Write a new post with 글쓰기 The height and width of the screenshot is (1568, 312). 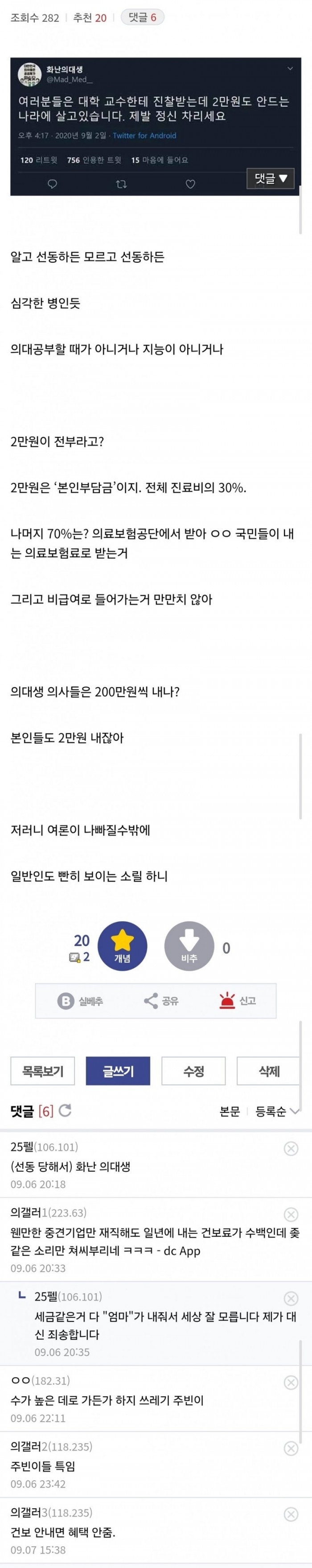click(x=118, y=1071)
